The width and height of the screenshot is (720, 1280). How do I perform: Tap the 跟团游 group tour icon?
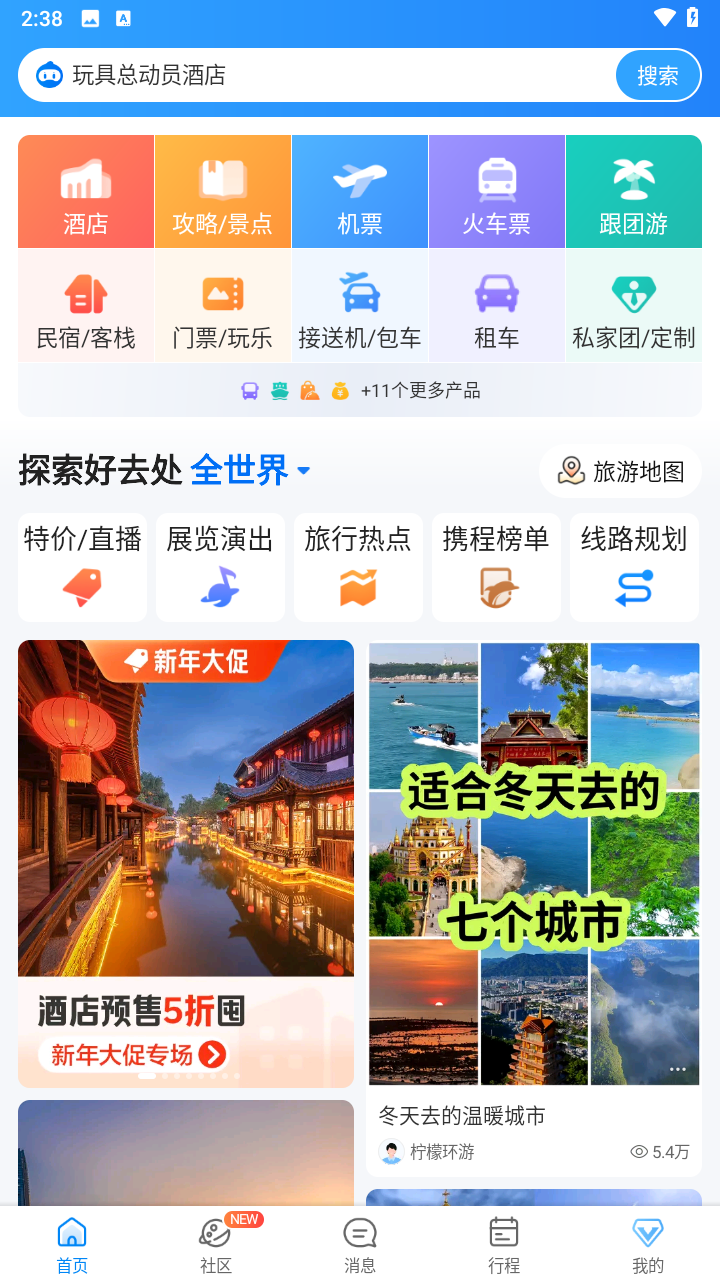click(633, 190)
